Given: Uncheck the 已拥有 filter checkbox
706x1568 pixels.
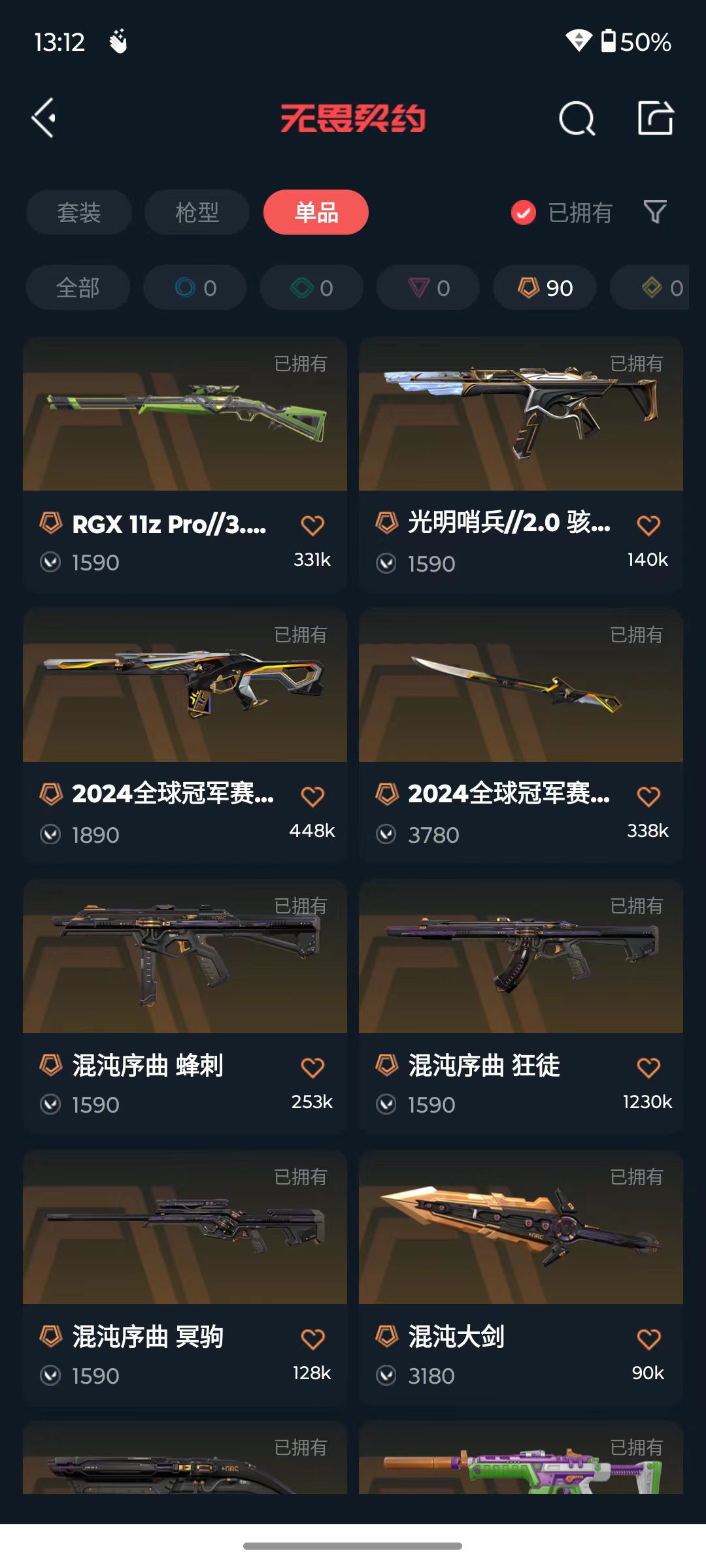Looking at the screenshot, I should [x=524, y=212].
